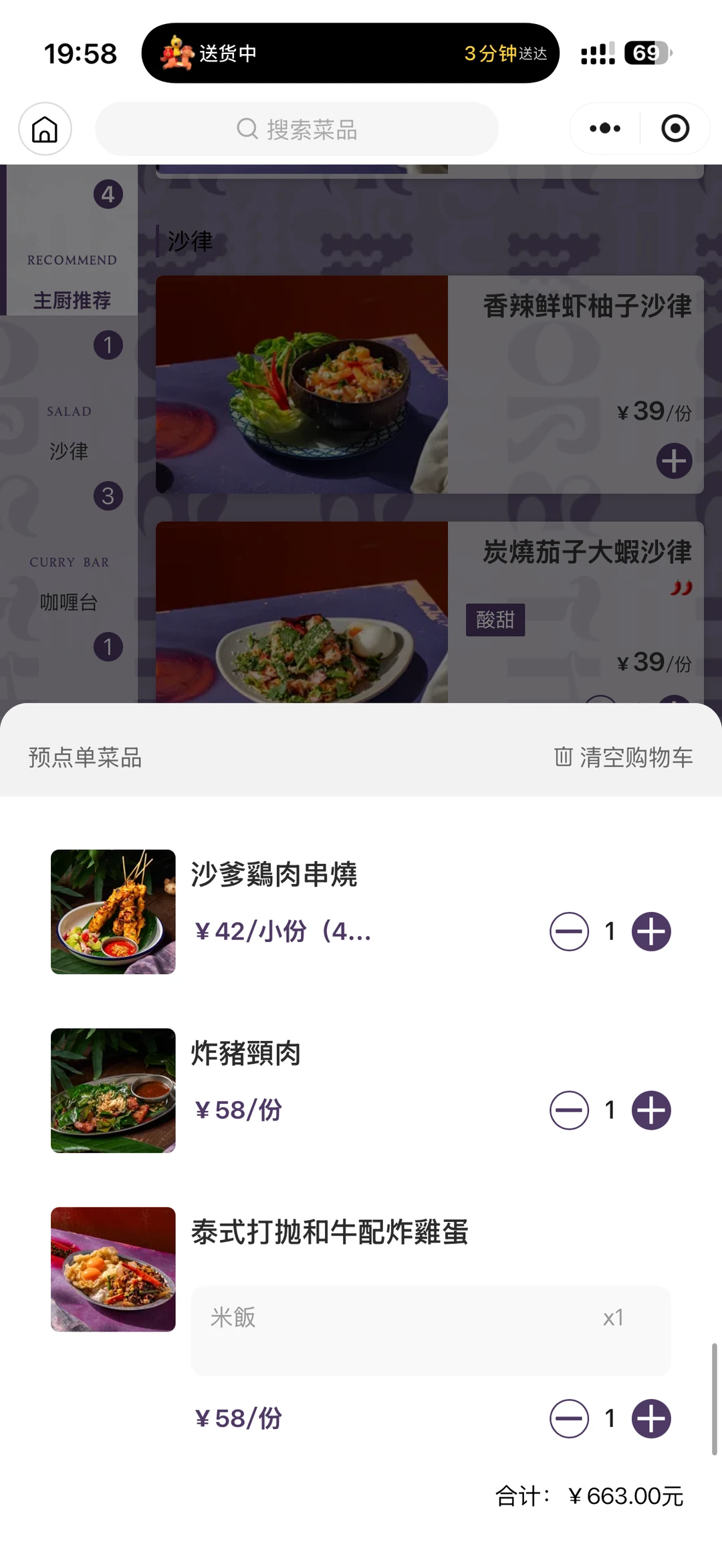Decrease 泰式打抛和牛配炸雞蛋 quantity
The height and width of the screenshot is (1568, 722).
coord(569,1418)
